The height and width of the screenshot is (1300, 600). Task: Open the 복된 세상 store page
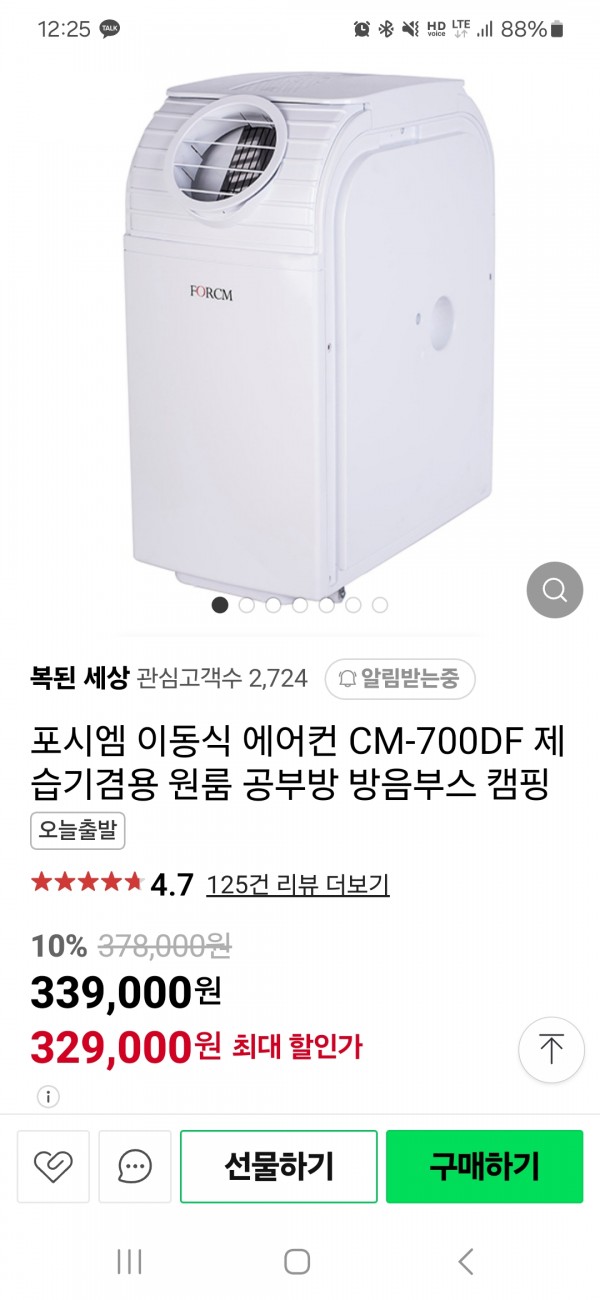click(80, 678)
